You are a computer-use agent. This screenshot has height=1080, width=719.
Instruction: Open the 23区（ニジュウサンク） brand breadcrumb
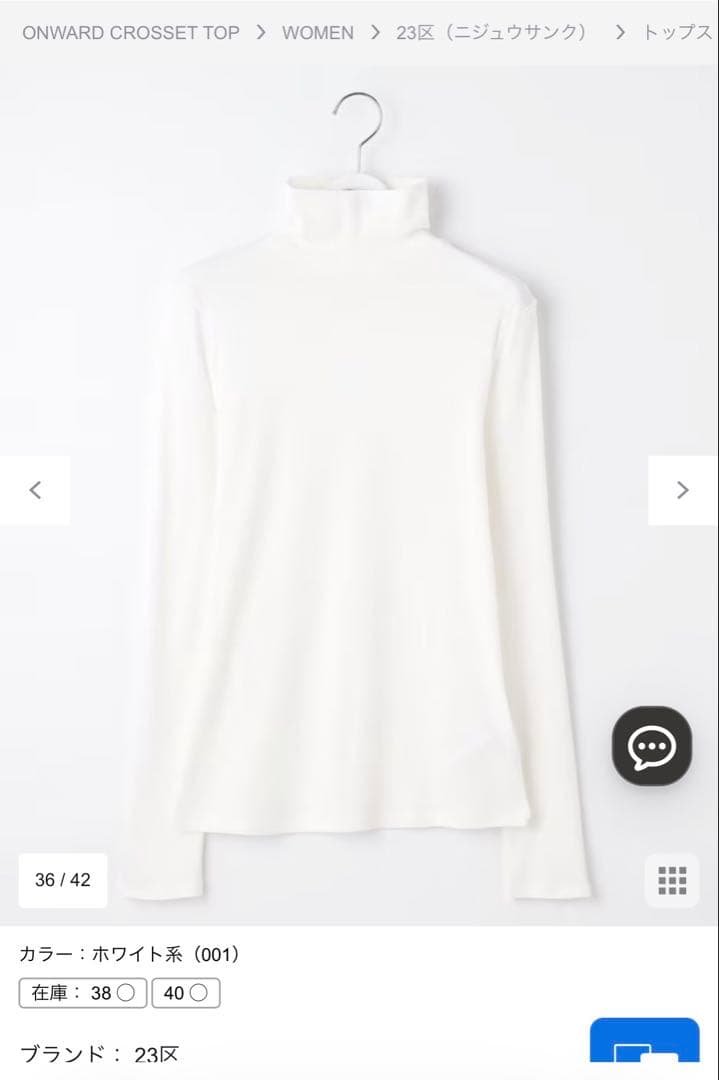coord(491,32)
